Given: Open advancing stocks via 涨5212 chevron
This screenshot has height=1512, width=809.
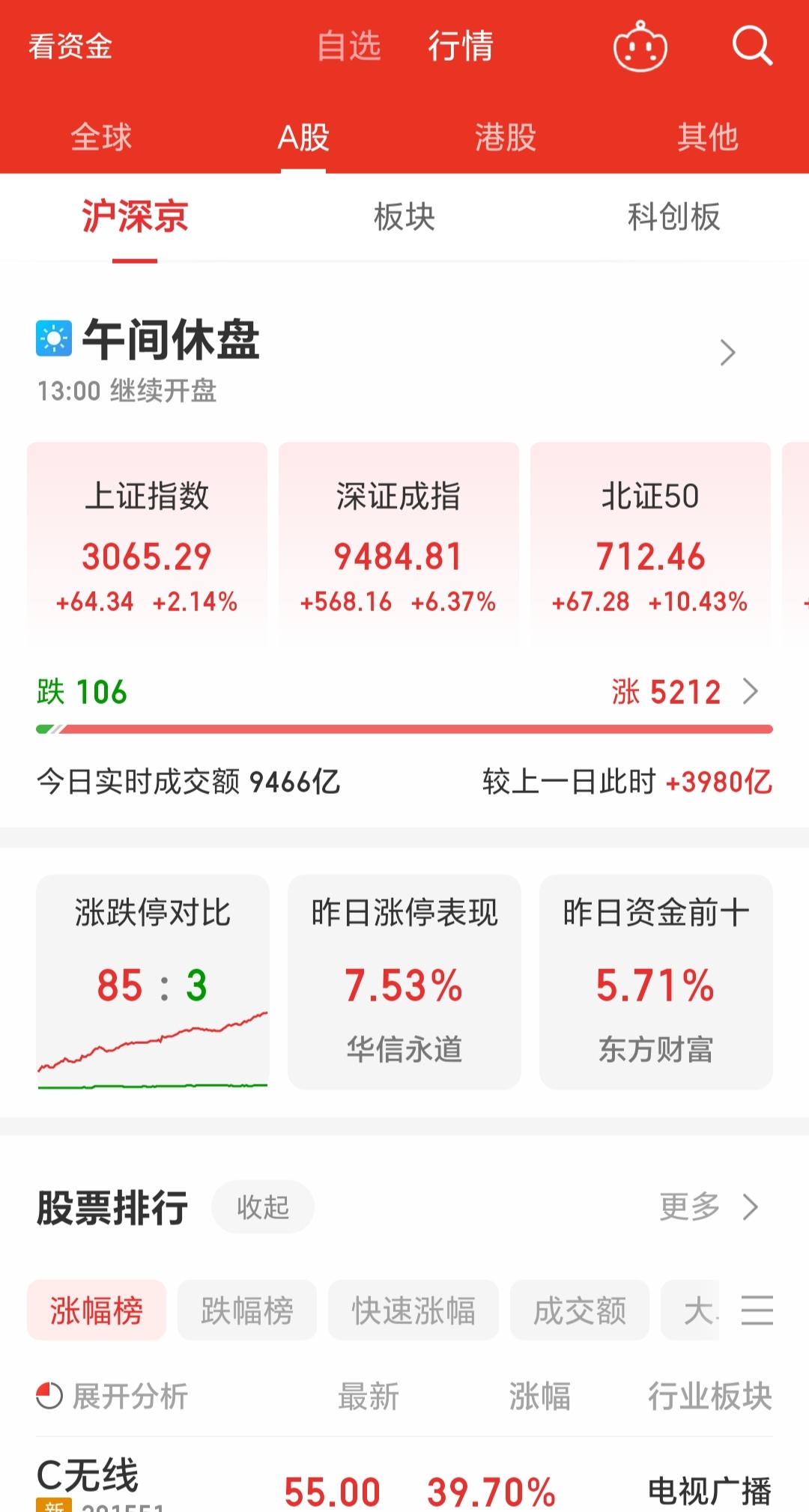Looking at the screenshot, I should (x=751, y=693).
